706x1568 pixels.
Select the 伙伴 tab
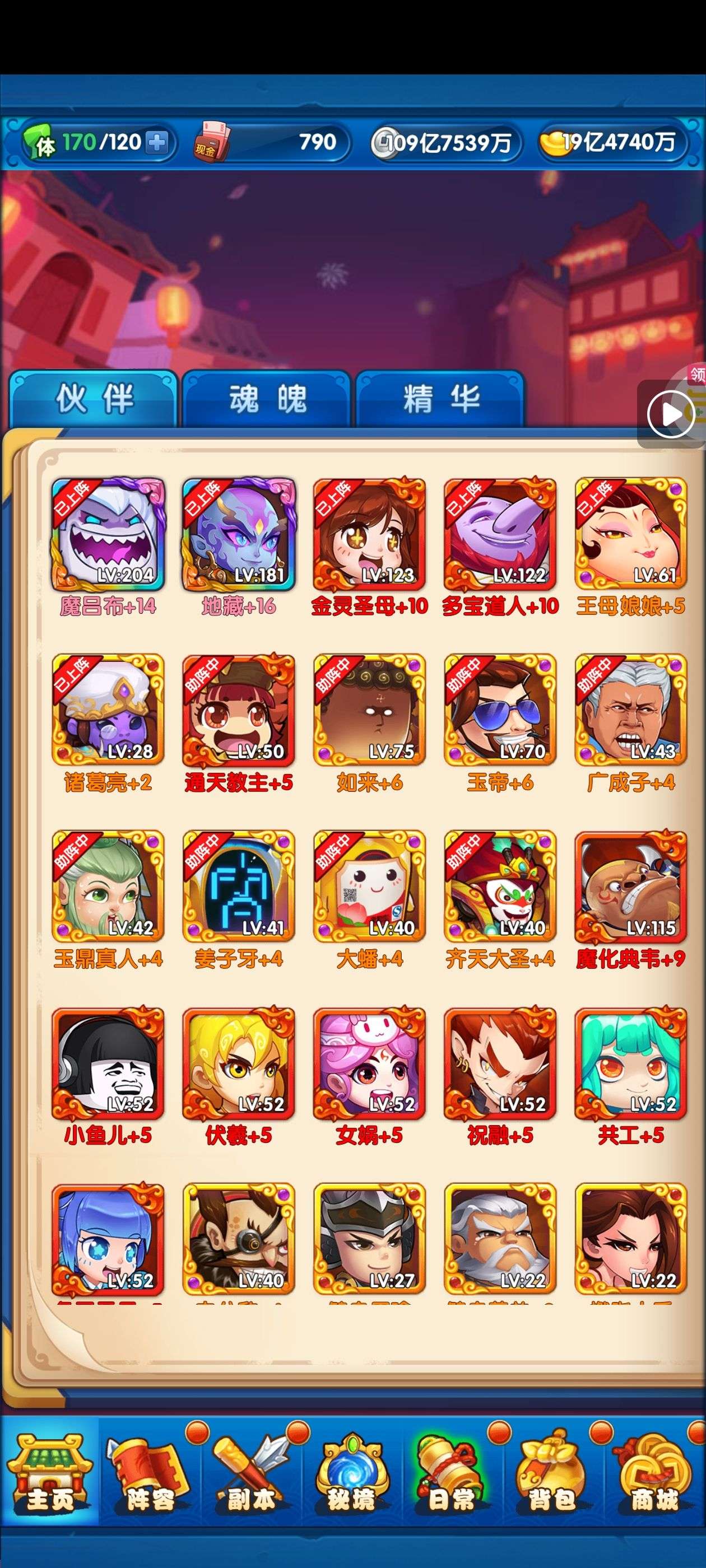click(x=93, y=399)
